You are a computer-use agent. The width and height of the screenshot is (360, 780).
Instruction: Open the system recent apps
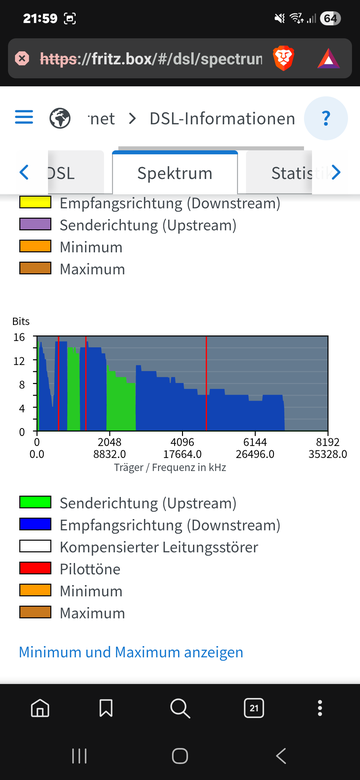pos(79,756)
